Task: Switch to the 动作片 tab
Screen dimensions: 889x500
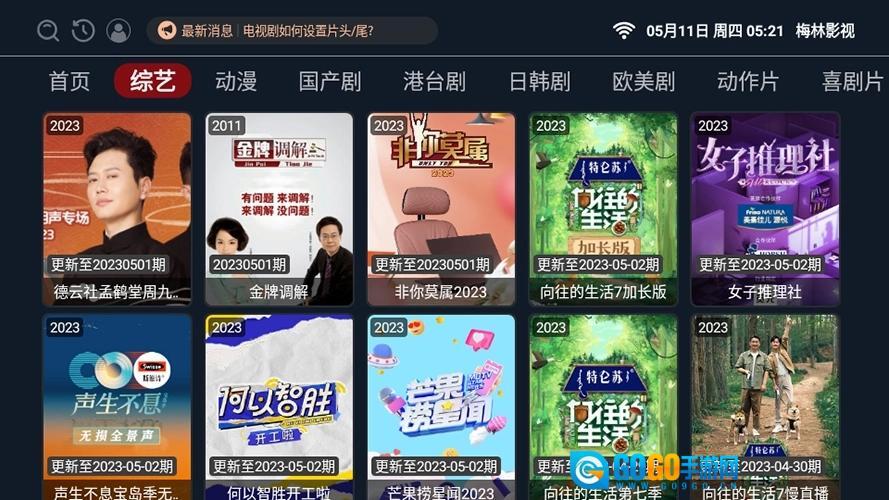Action: point(747,81)
